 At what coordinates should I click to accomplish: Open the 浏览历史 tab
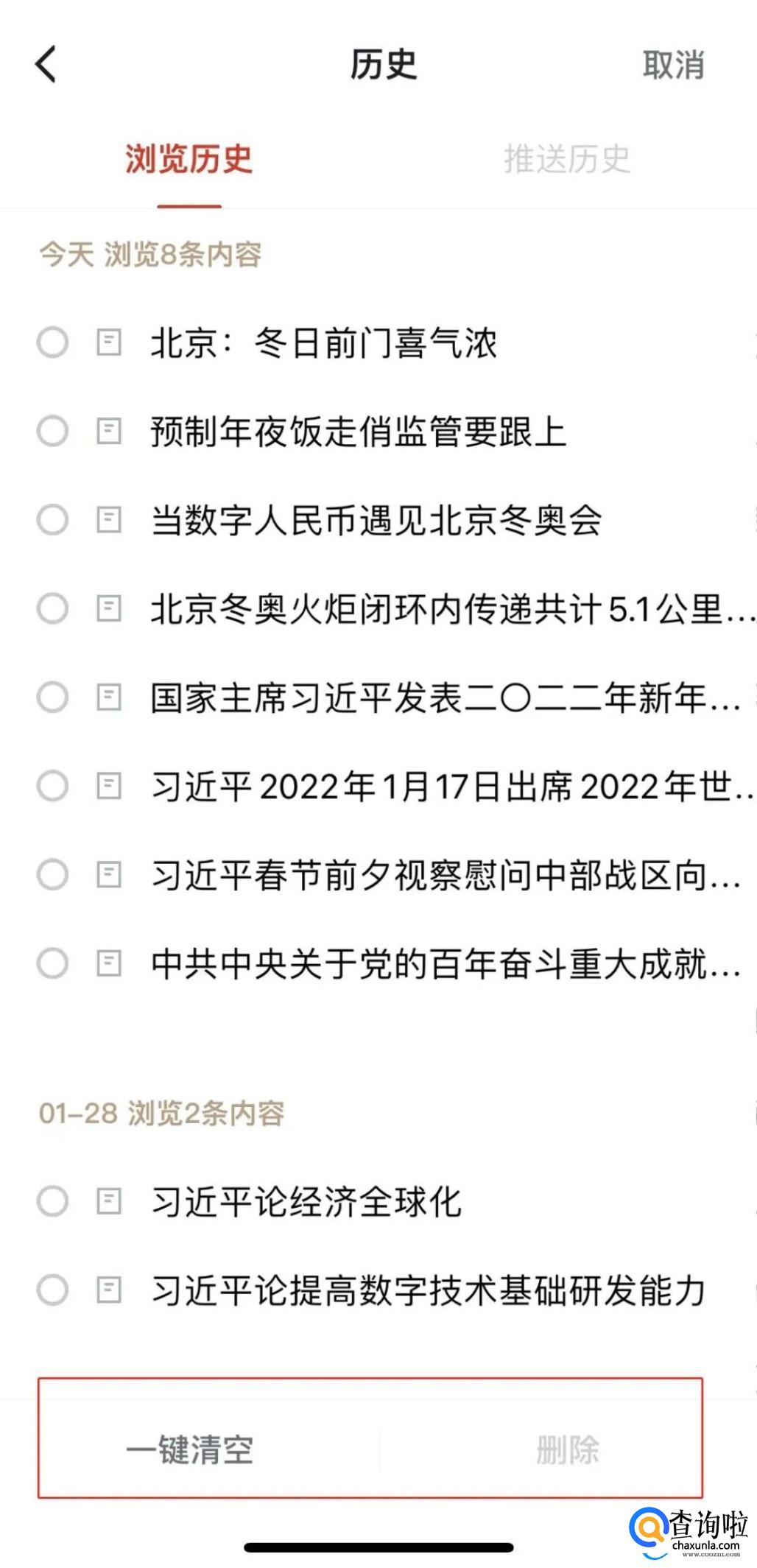(189, 159)
